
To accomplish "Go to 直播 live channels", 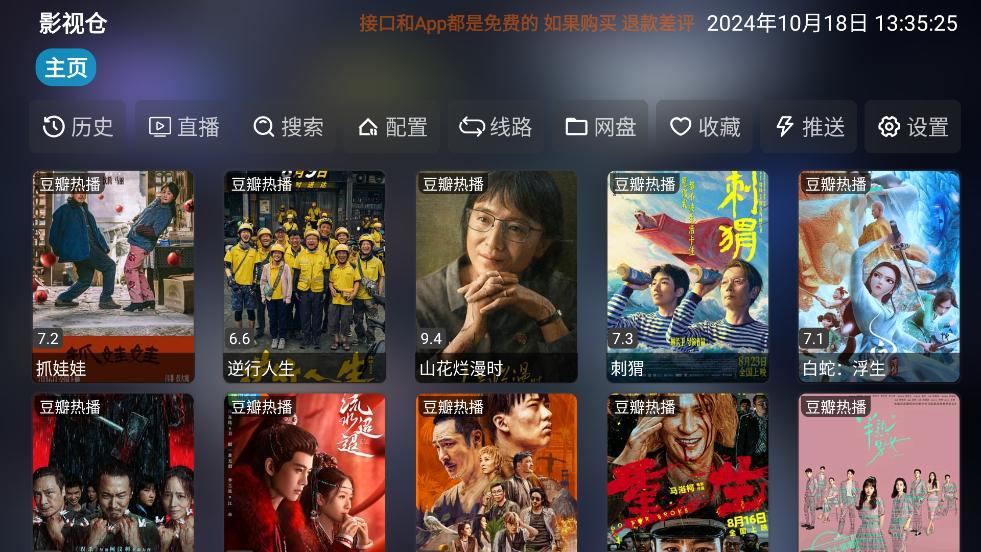I will pos(184,127).
